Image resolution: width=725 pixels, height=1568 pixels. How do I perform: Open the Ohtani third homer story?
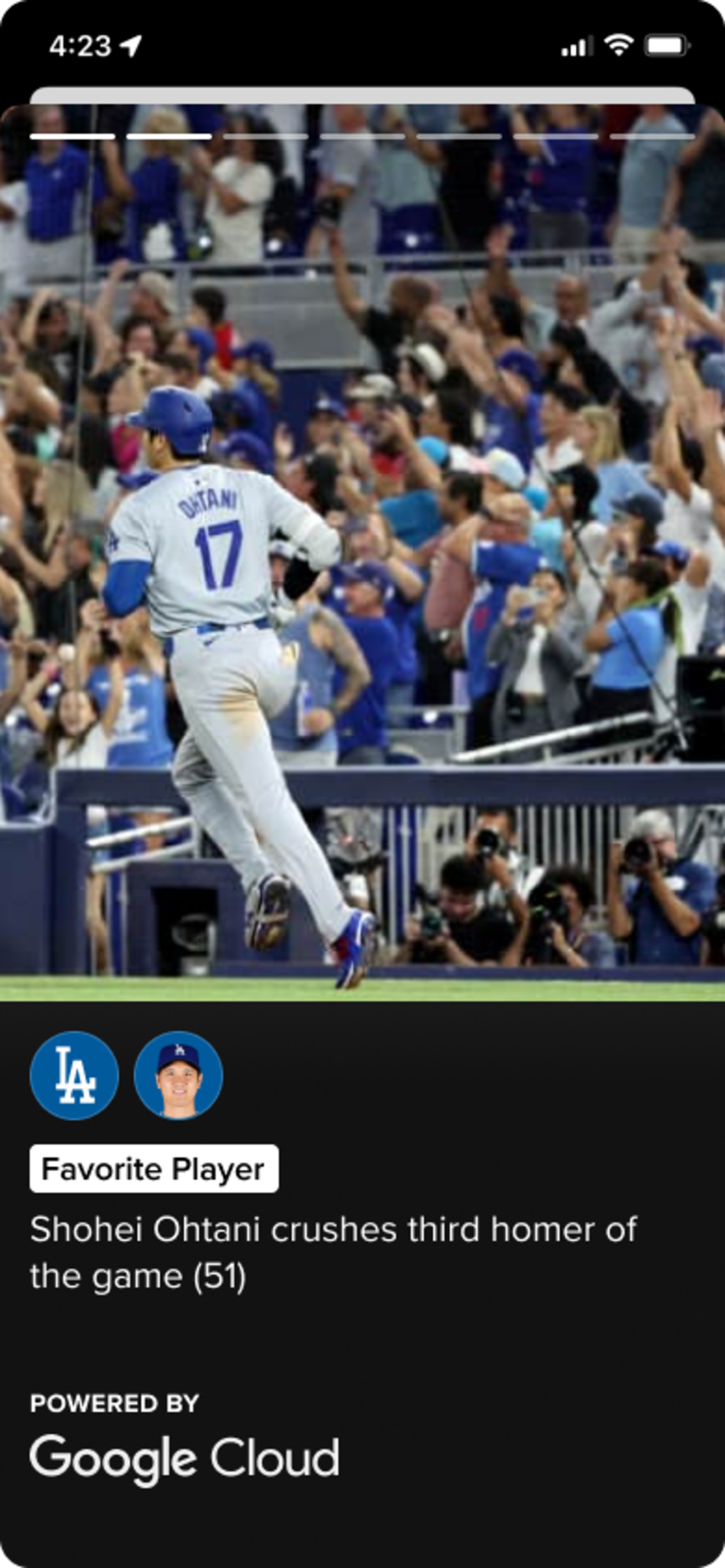pyautogui.click(x=333, y=1252)
